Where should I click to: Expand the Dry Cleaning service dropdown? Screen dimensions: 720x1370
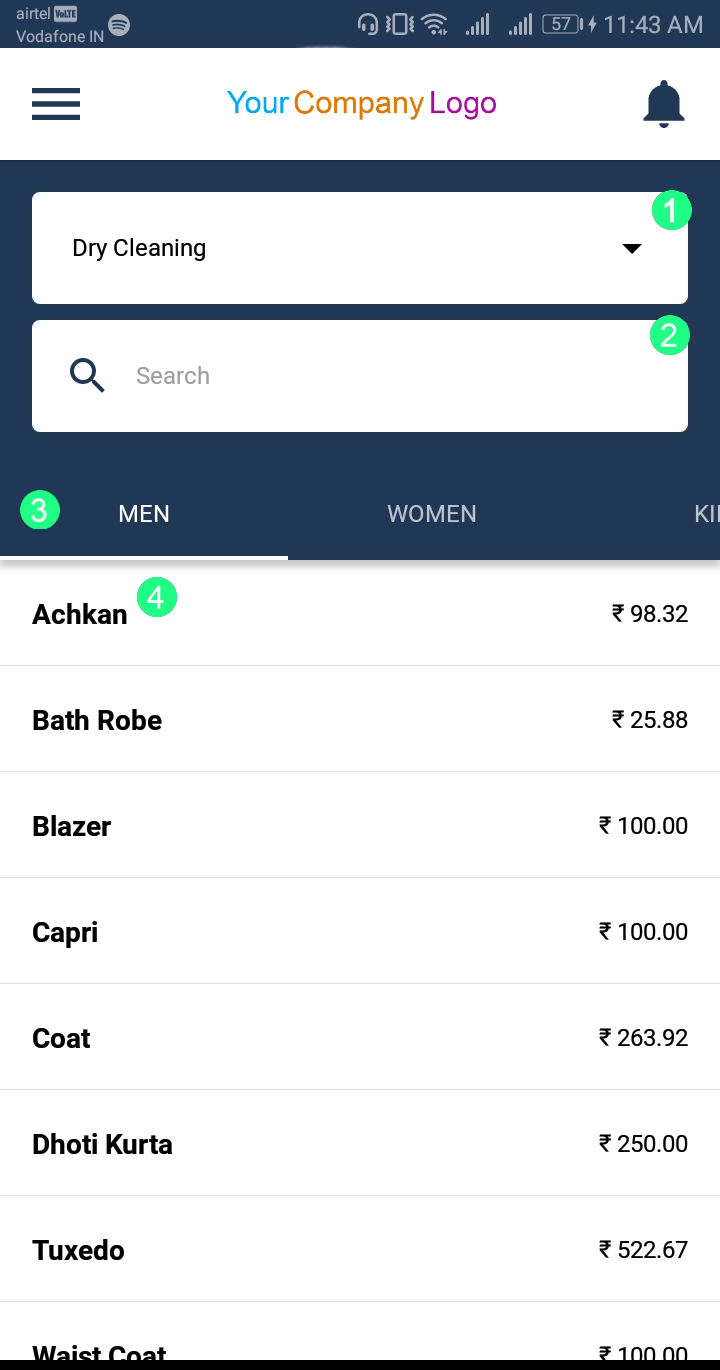pyautogui.click(x=360, y=248)
